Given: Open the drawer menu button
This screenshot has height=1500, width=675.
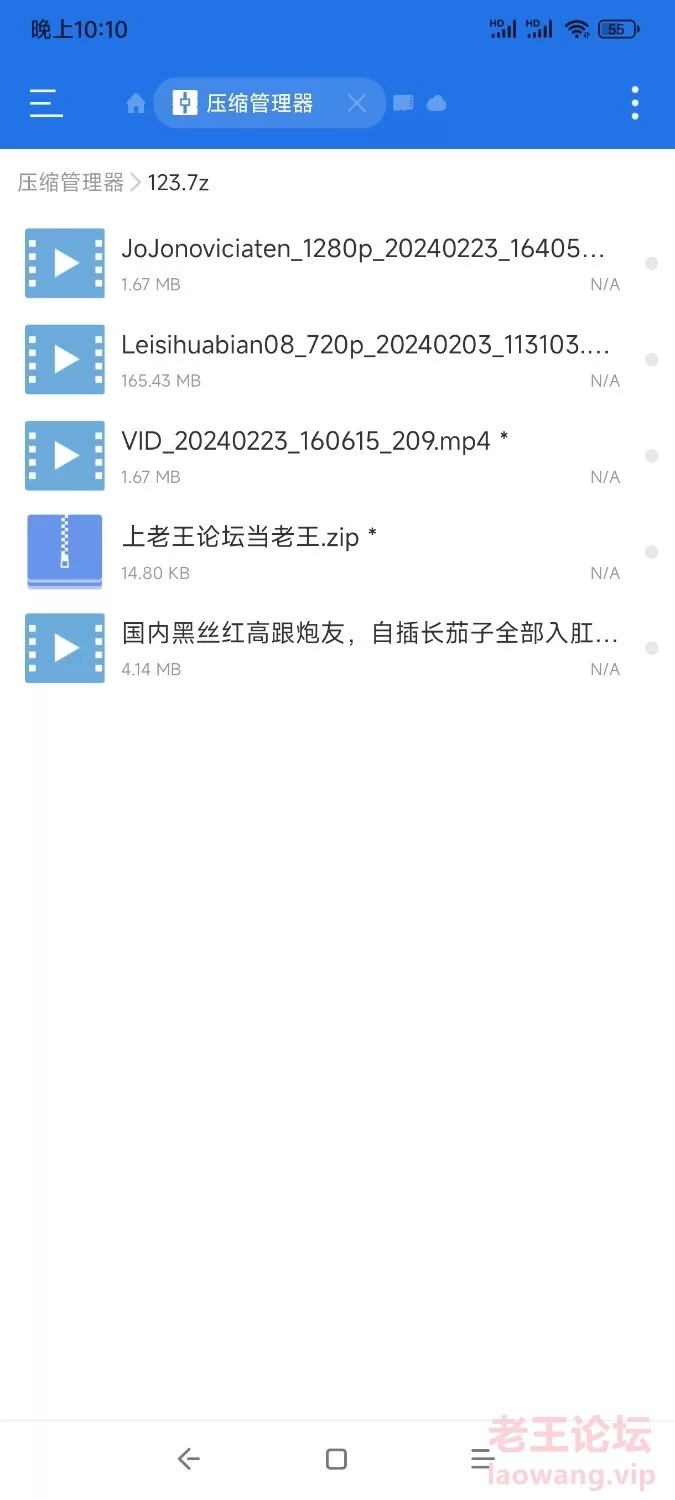Looking at the screenshot, I should [46, 103].
